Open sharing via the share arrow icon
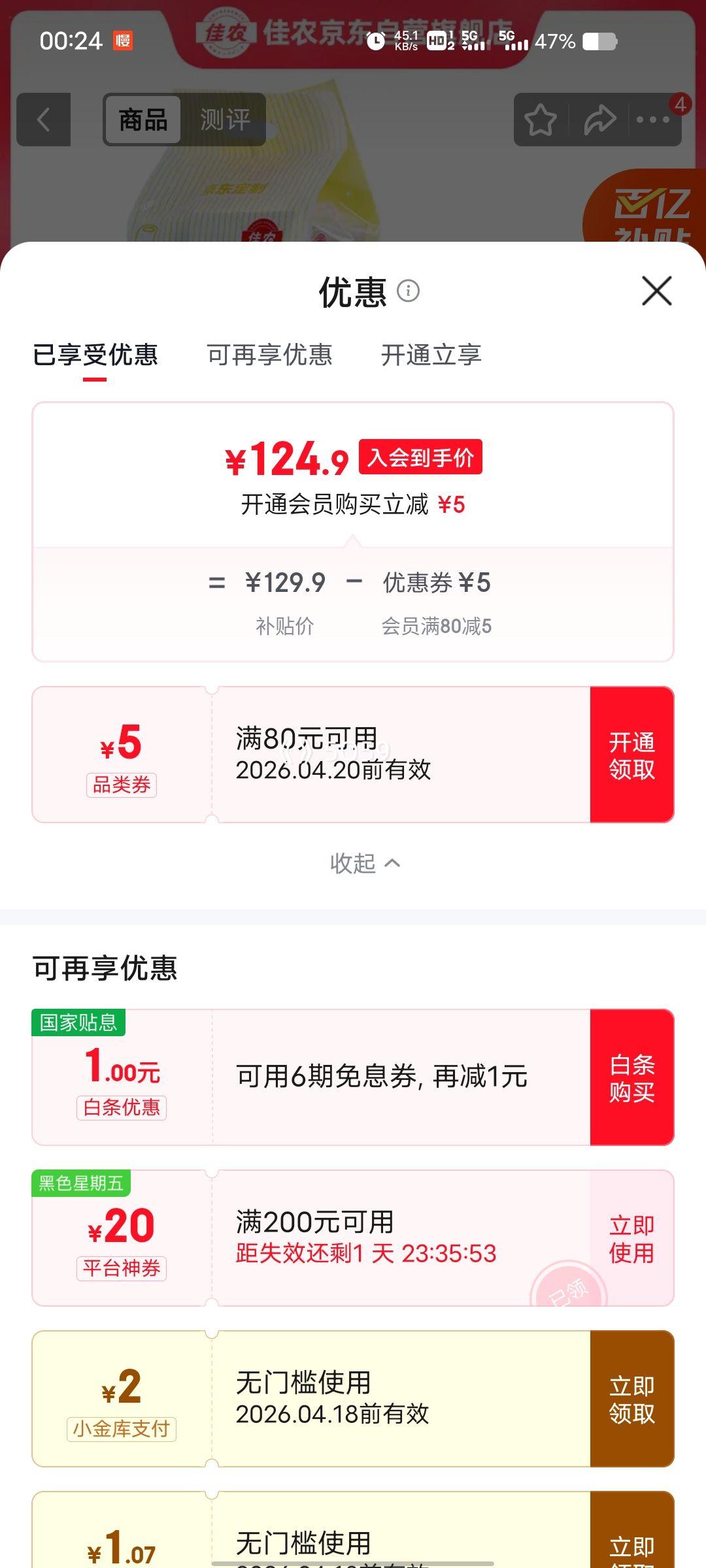 coord(596,120)
